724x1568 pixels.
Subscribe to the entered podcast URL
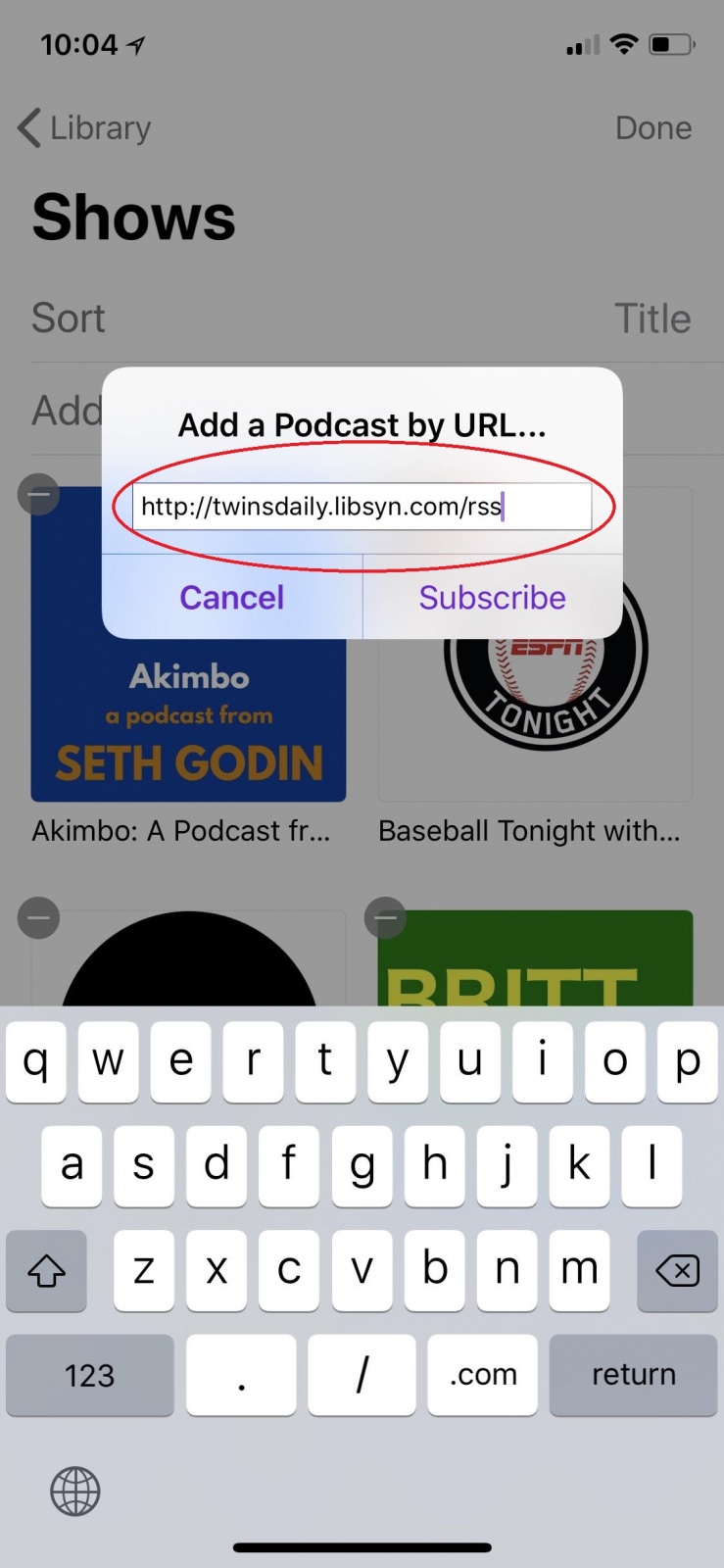(x=492, y=597)
